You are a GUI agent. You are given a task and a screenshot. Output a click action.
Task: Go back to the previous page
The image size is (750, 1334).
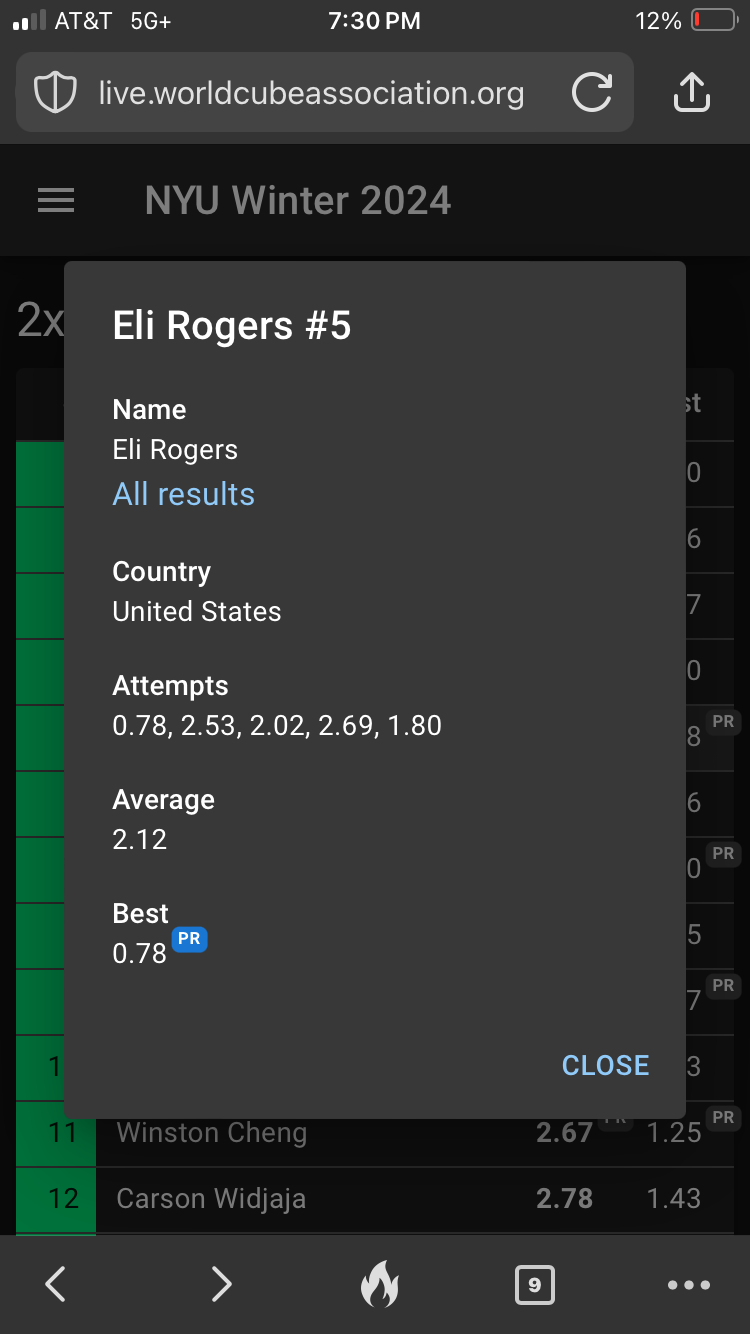pyautogui.click(x=56, y=1284)
